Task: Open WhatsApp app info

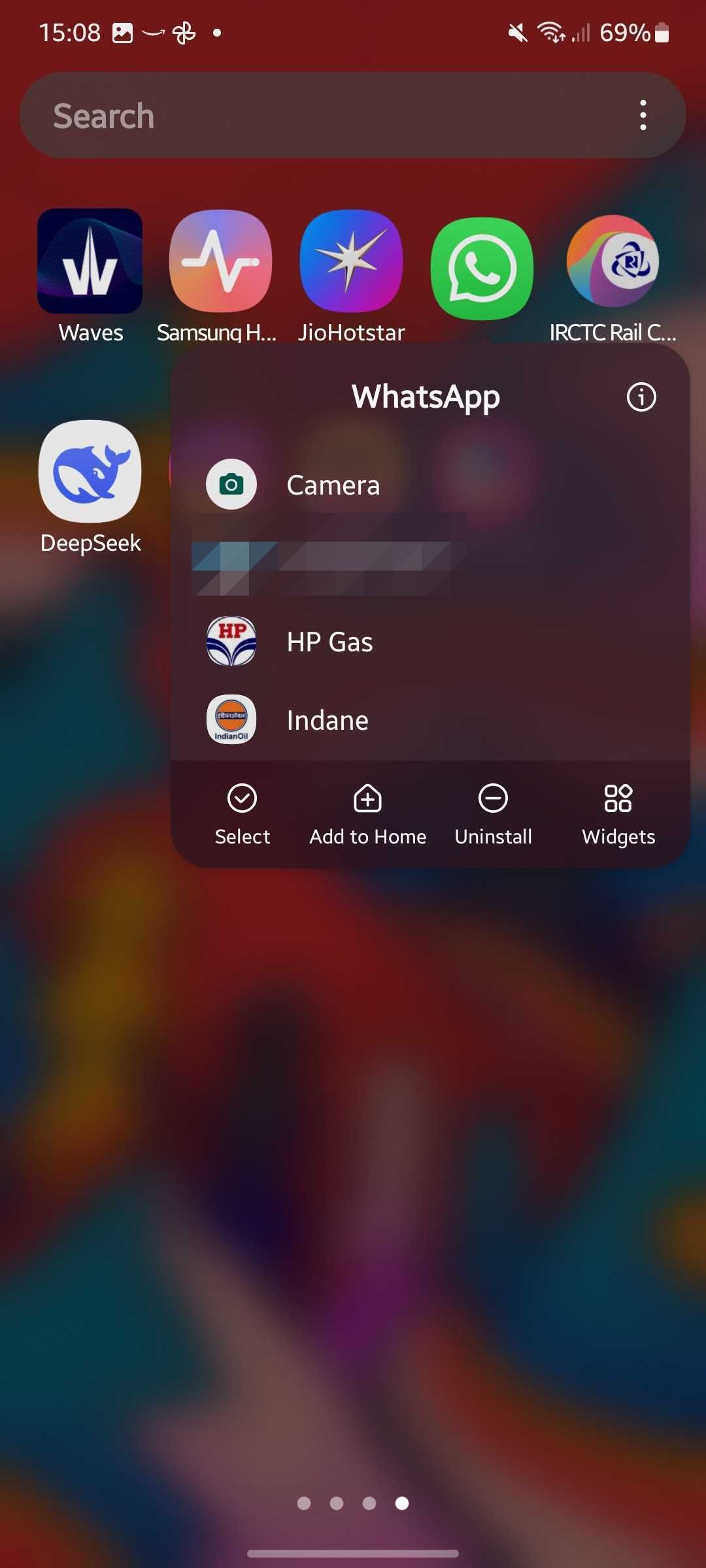Action: (x=641, y=397)
